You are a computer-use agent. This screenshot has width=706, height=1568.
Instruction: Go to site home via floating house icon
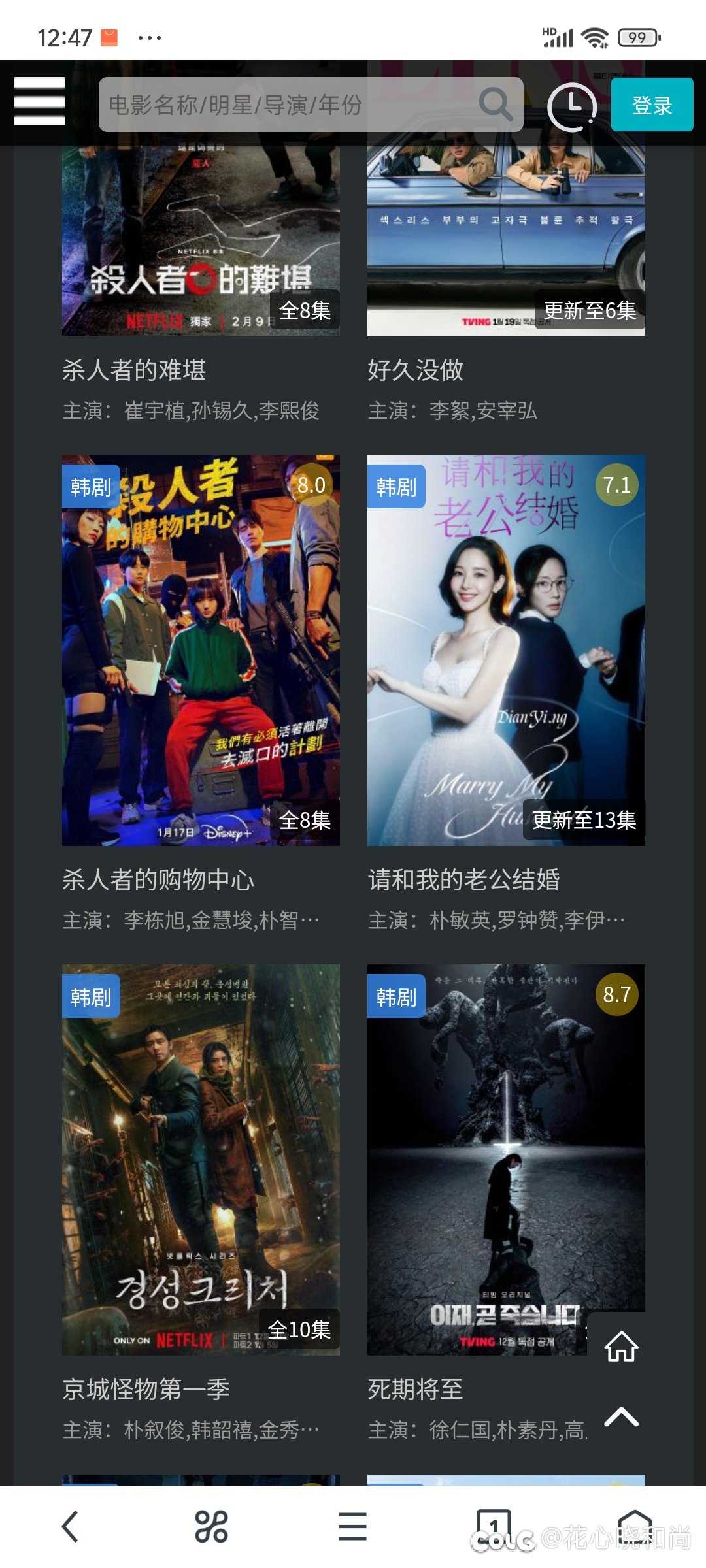621,1346
